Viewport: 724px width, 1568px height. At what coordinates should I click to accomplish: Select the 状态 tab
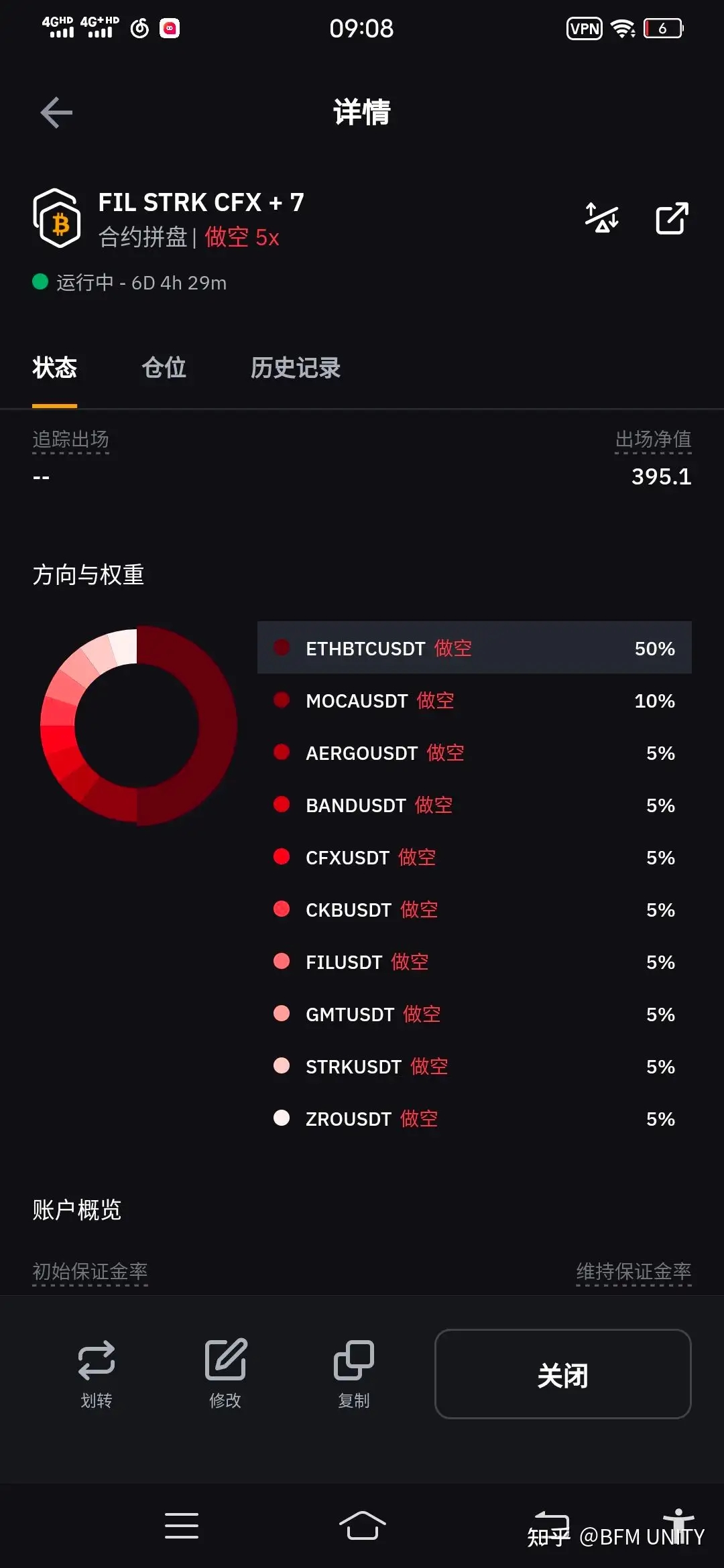(54, 368)
